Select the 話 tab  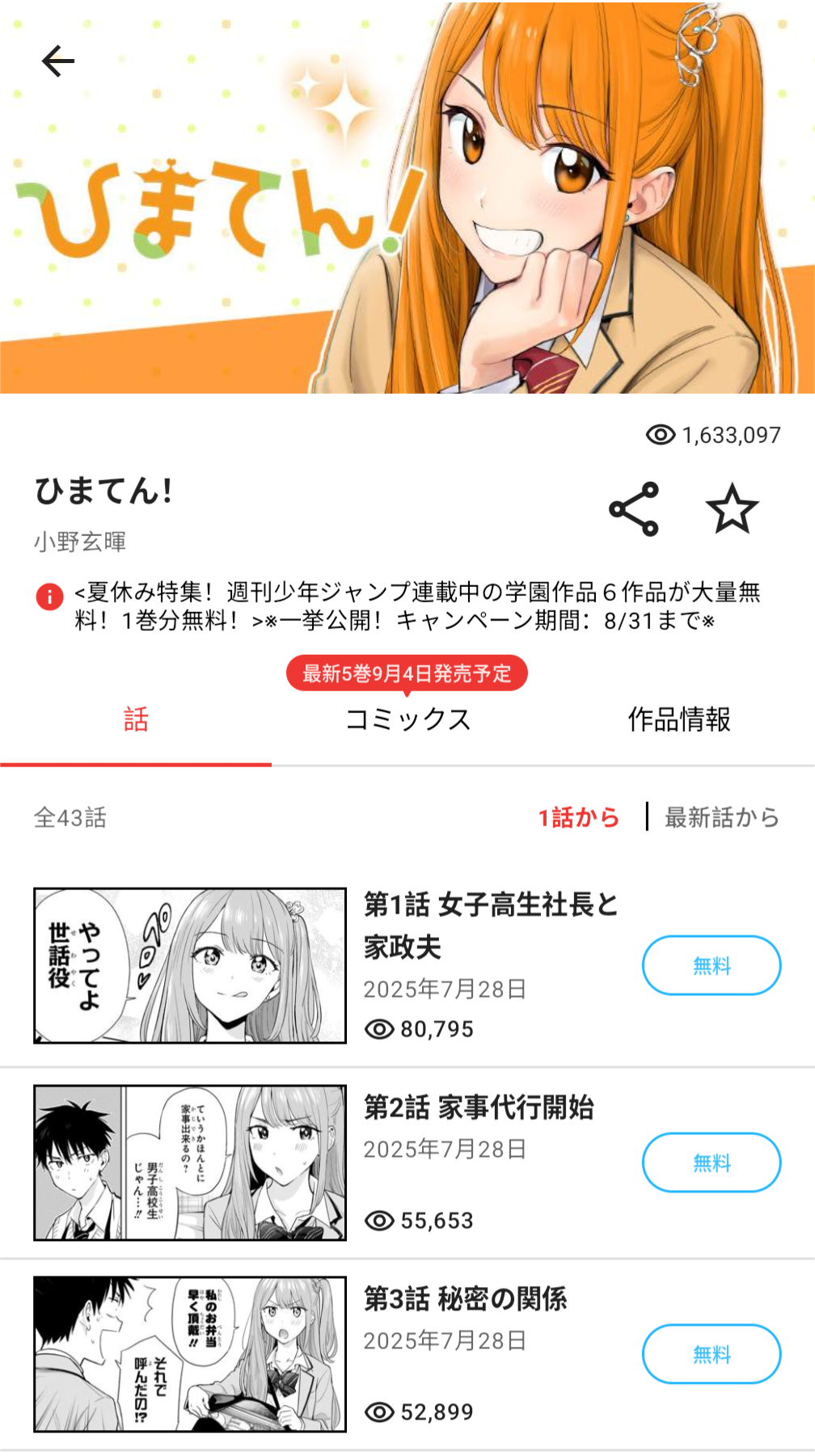[x=136, y=719]
